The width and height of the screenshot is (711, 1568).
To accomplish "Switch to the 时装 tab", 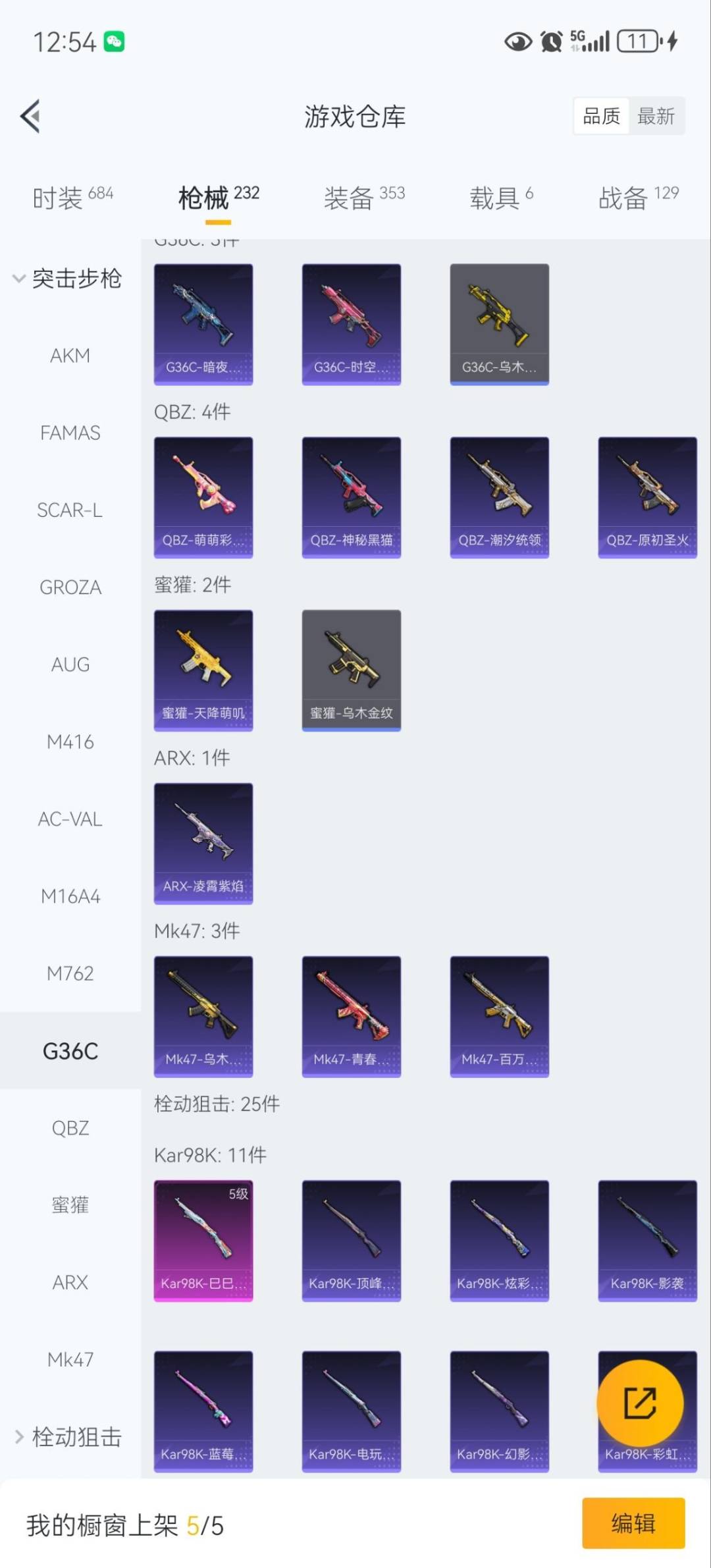I will pyautogui.click(x=72, y=197).
